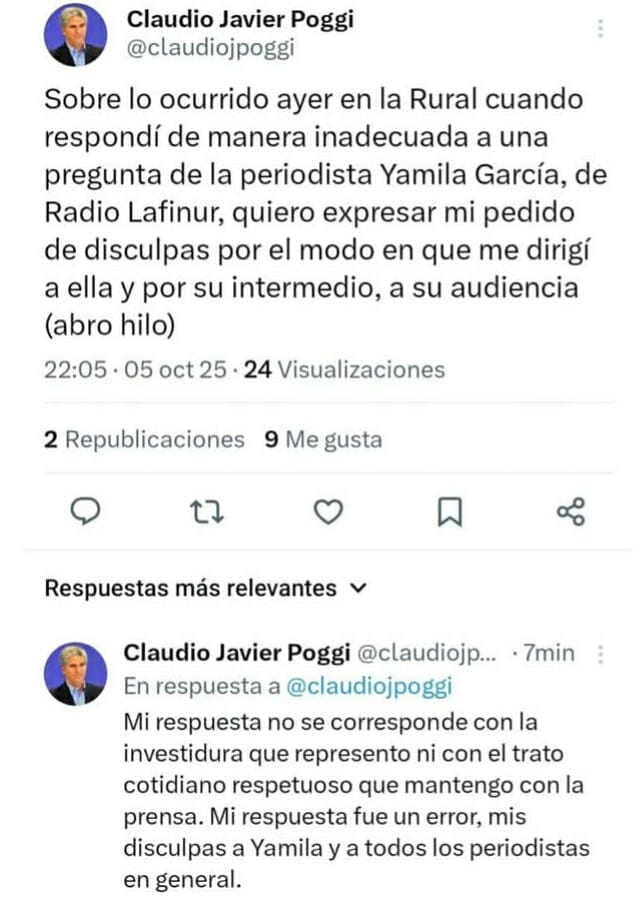Share the post using the share icon

tap(570, 513)
